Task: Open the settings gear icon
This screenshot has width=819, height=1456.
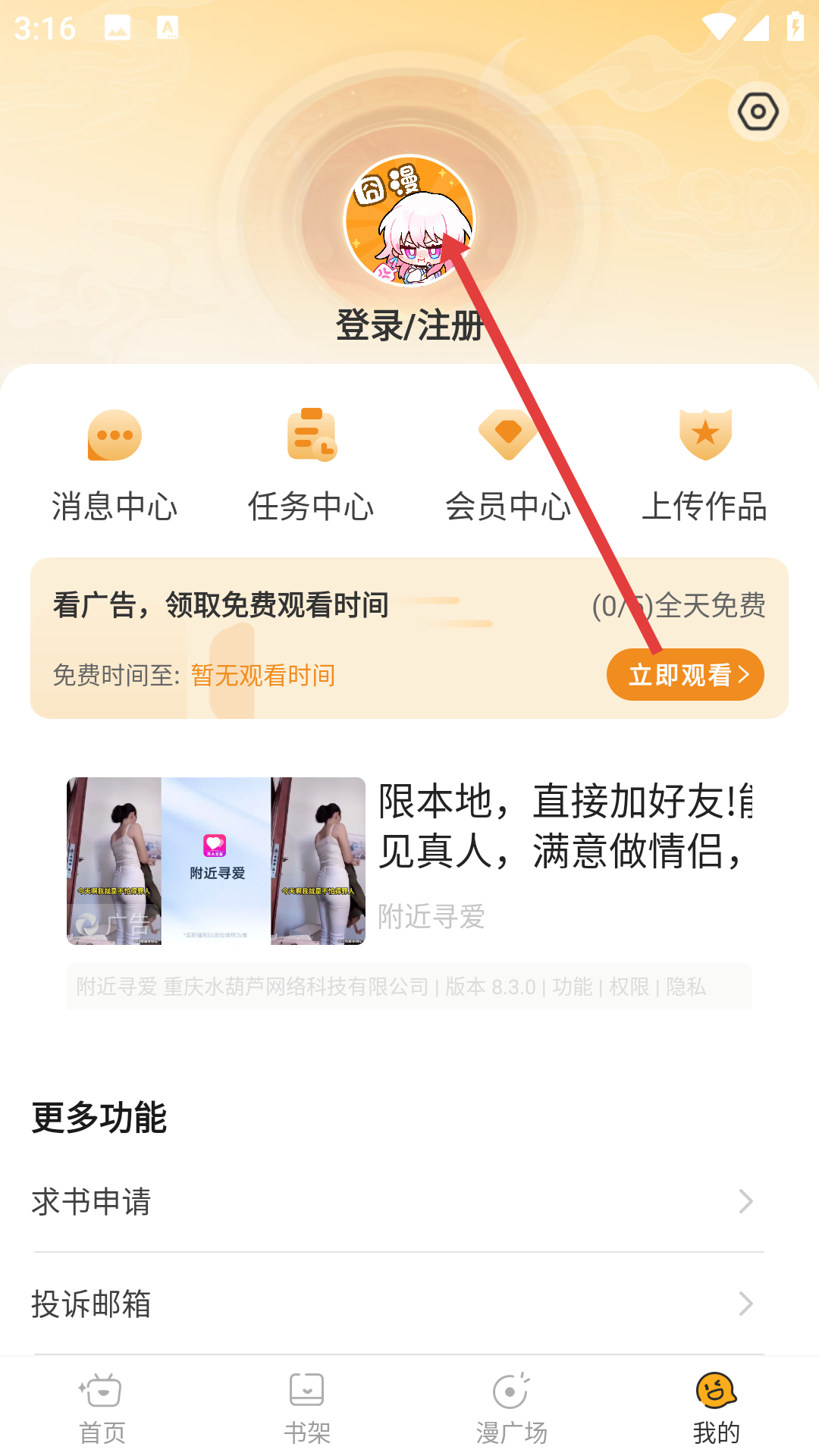Action: click(x=758, y=112)
